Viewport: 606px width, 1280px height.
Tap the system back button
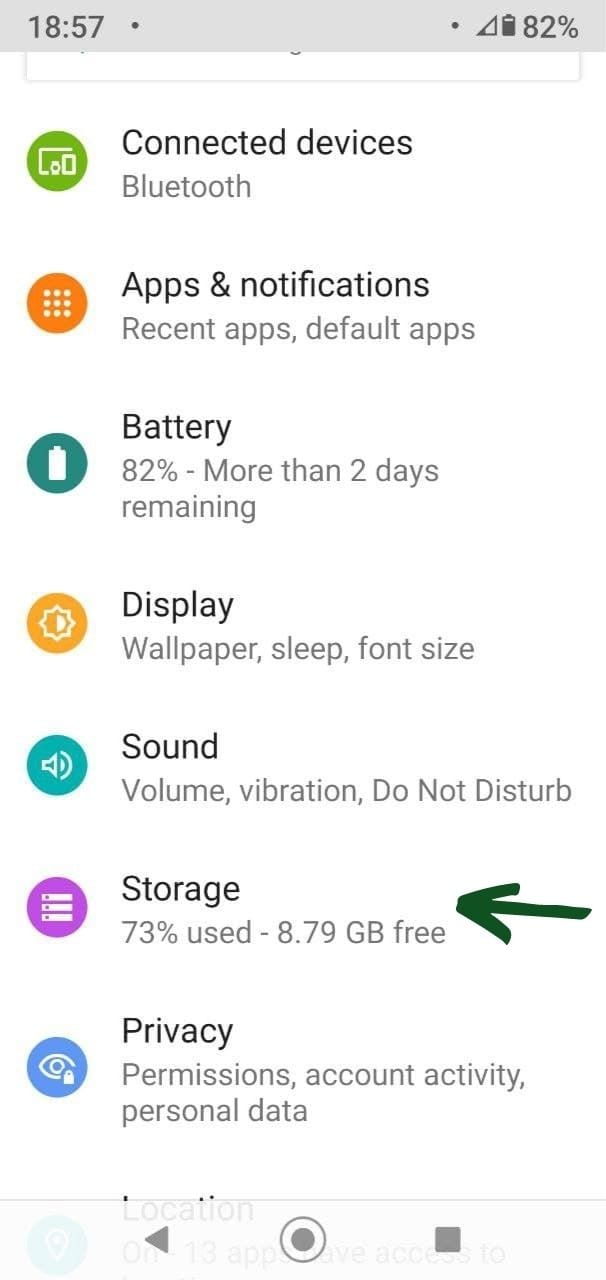click(x=155, y=1240)
